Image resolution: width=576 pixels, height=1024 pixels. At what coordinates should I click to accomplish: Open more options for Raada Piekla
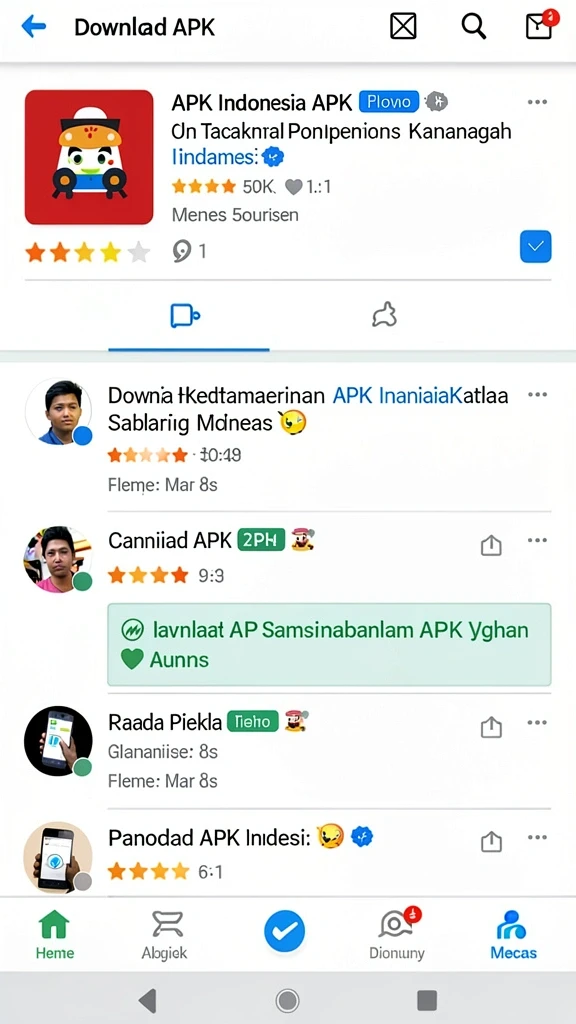pyautogui.click(x=537, y=722)
